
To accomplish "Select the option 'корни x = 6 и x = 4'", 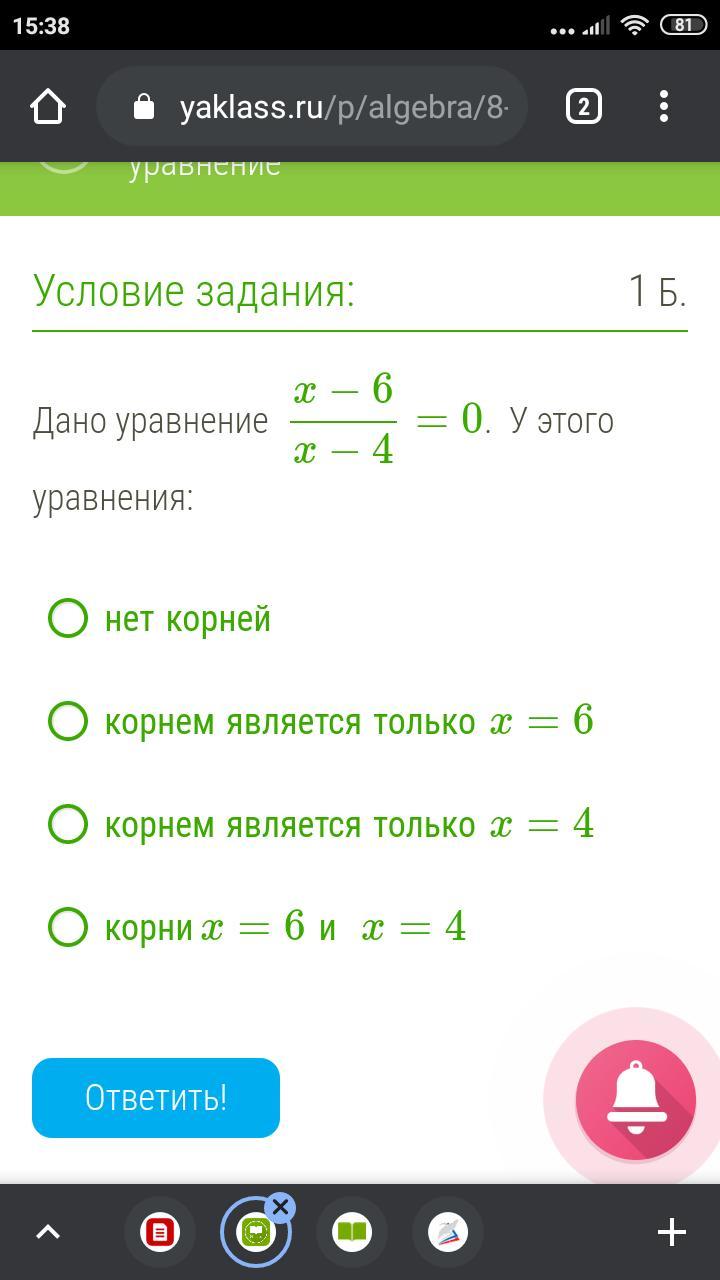I will tap(68, 927).
